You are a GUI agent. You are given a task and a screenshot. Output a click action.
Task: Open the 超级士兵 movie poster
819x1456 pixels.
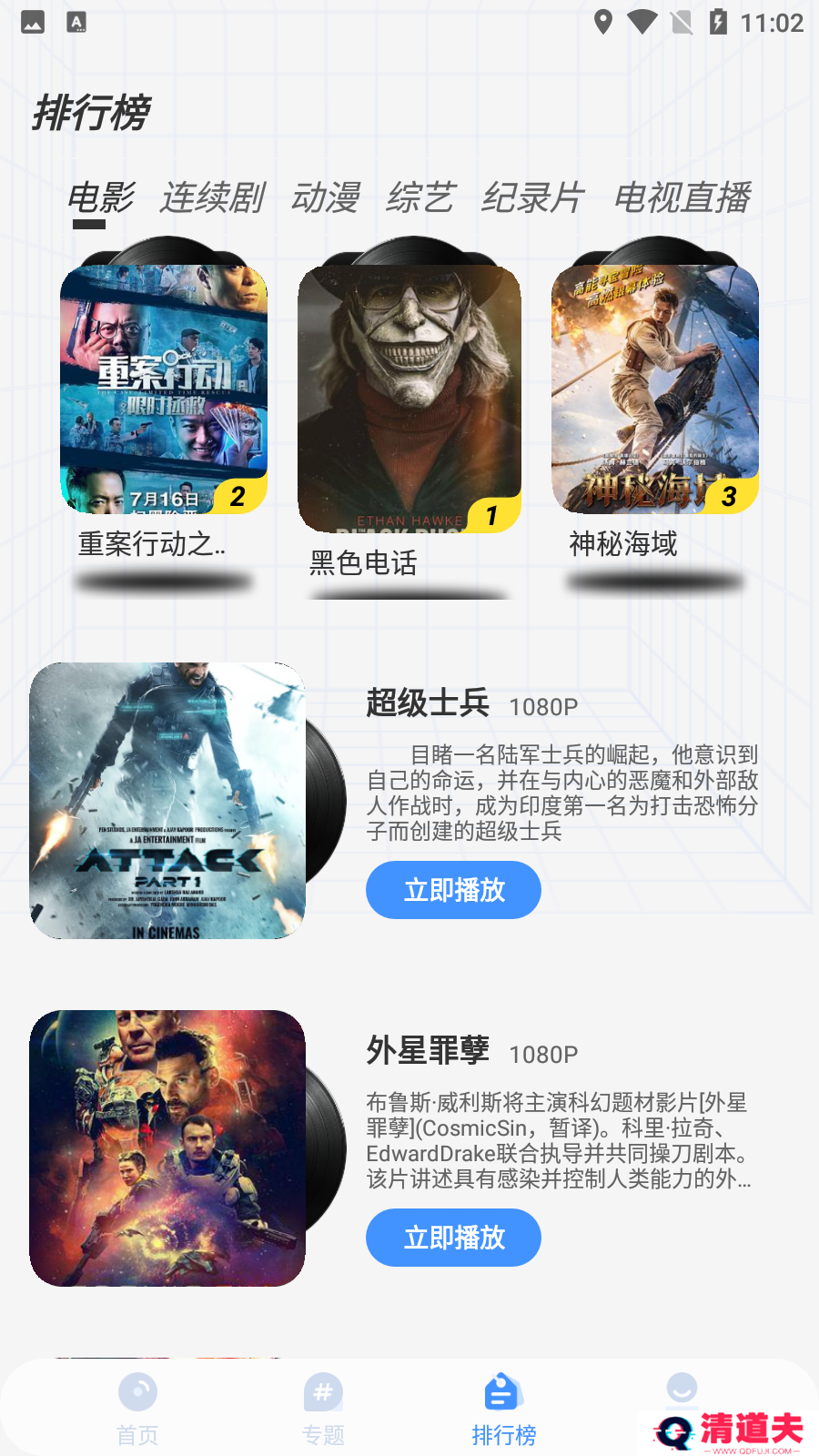click(x=167, y=801)
